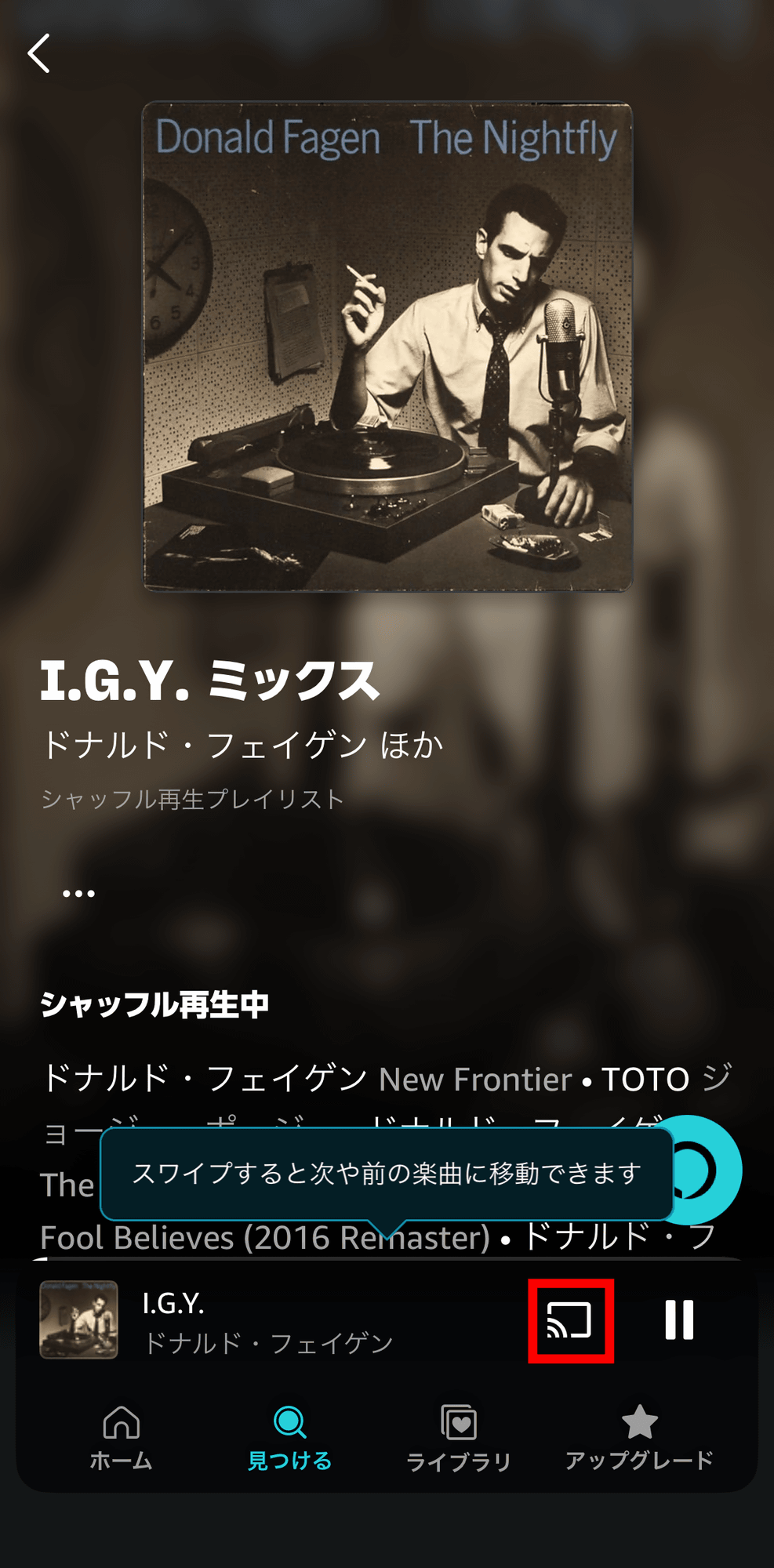
Task: Open the three-dot overflow menu
Action: tap(78, 893)
